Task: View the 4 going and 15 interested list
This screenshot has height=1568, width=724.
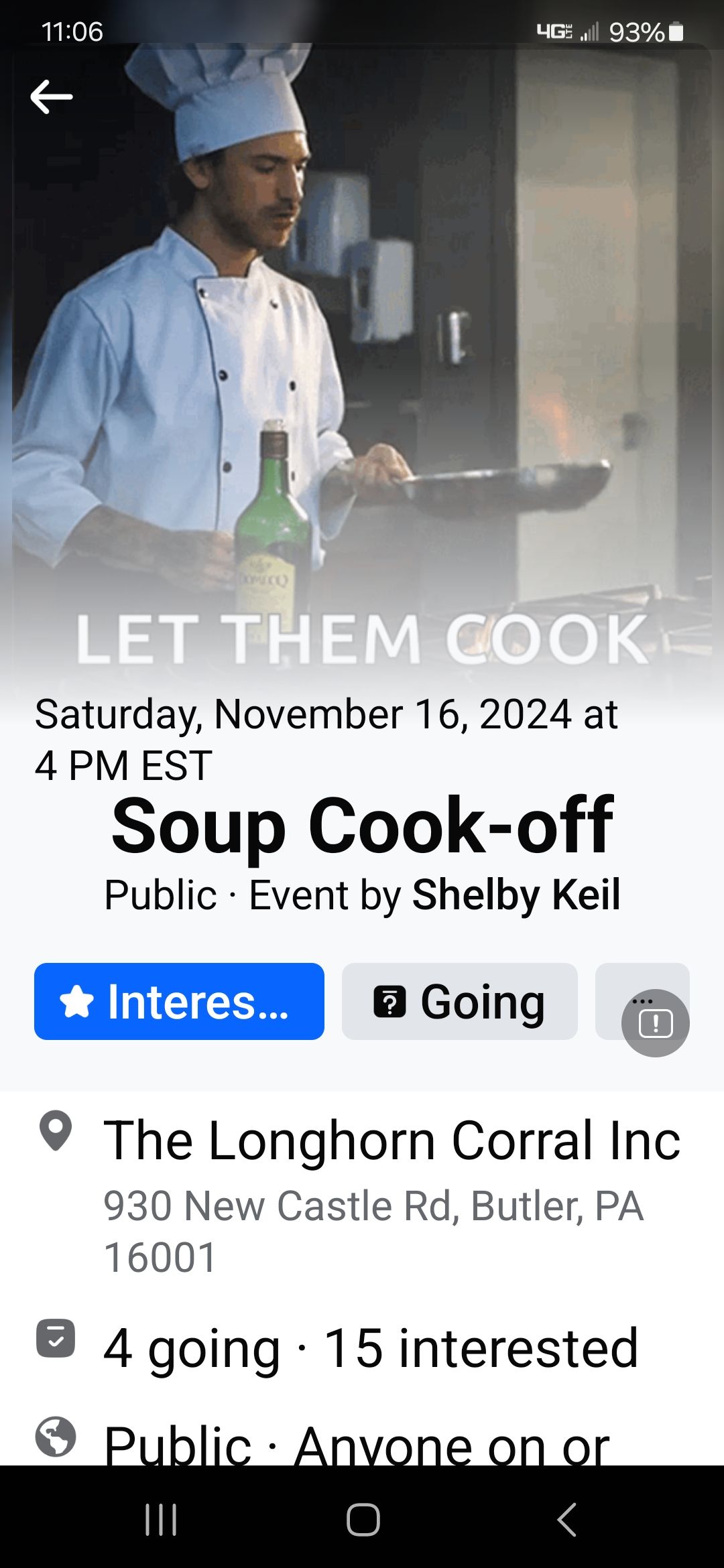Action: (370, 1348)
